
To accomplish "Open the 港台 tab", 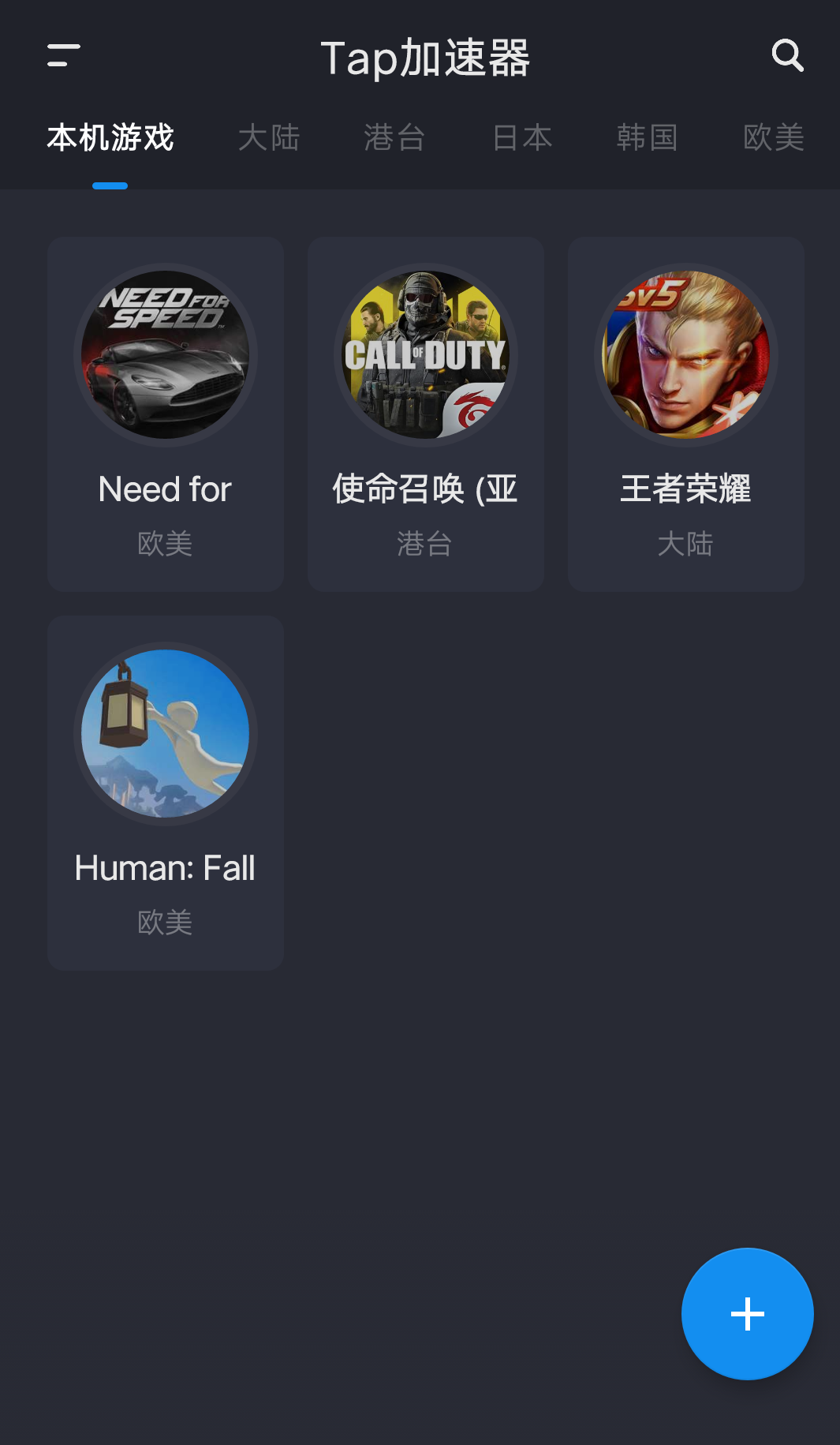I will pos(394,137).
